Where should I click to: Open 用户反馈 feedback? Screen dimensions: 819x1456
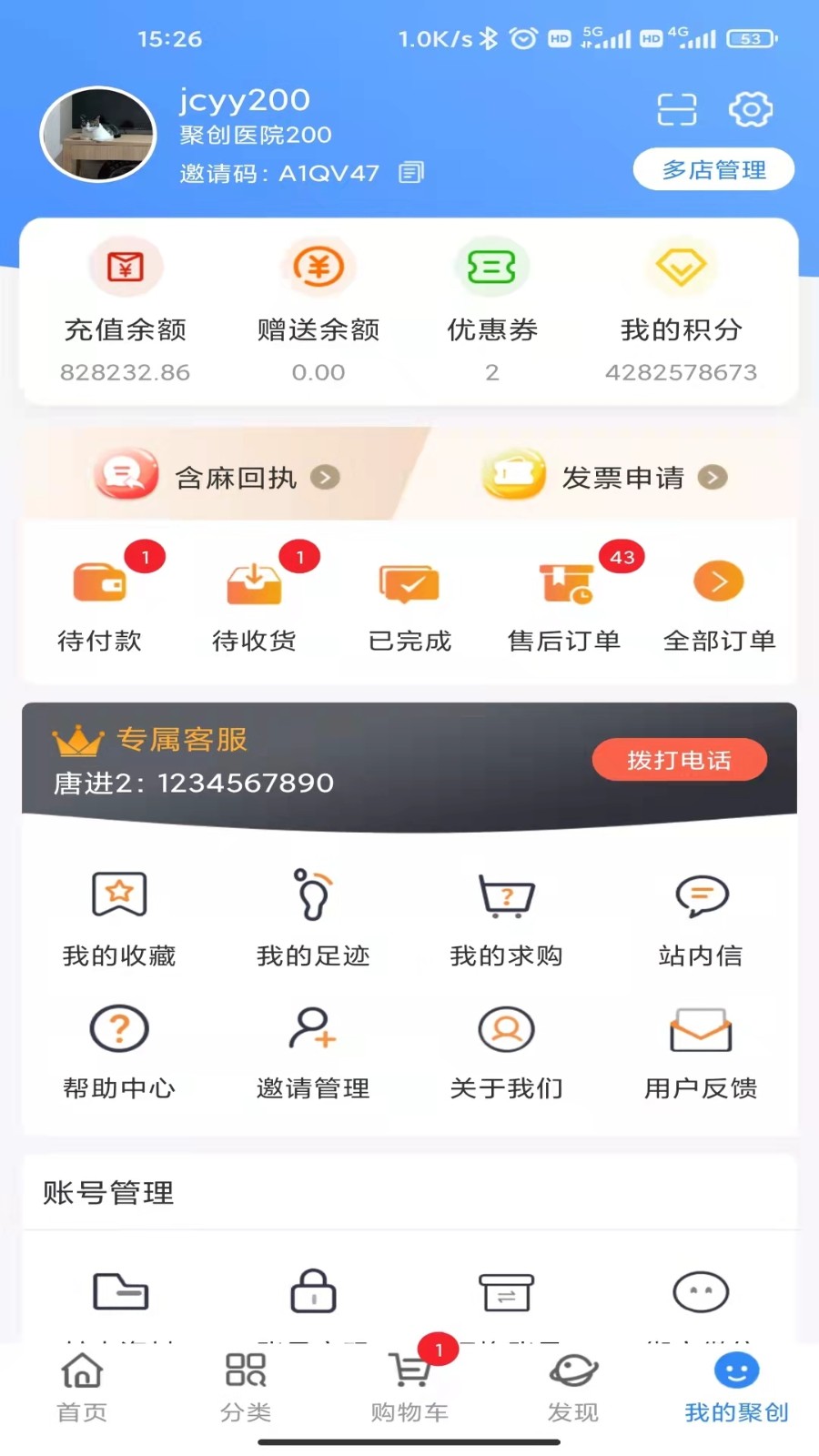pyautogui.click(x=701, y=1049)
